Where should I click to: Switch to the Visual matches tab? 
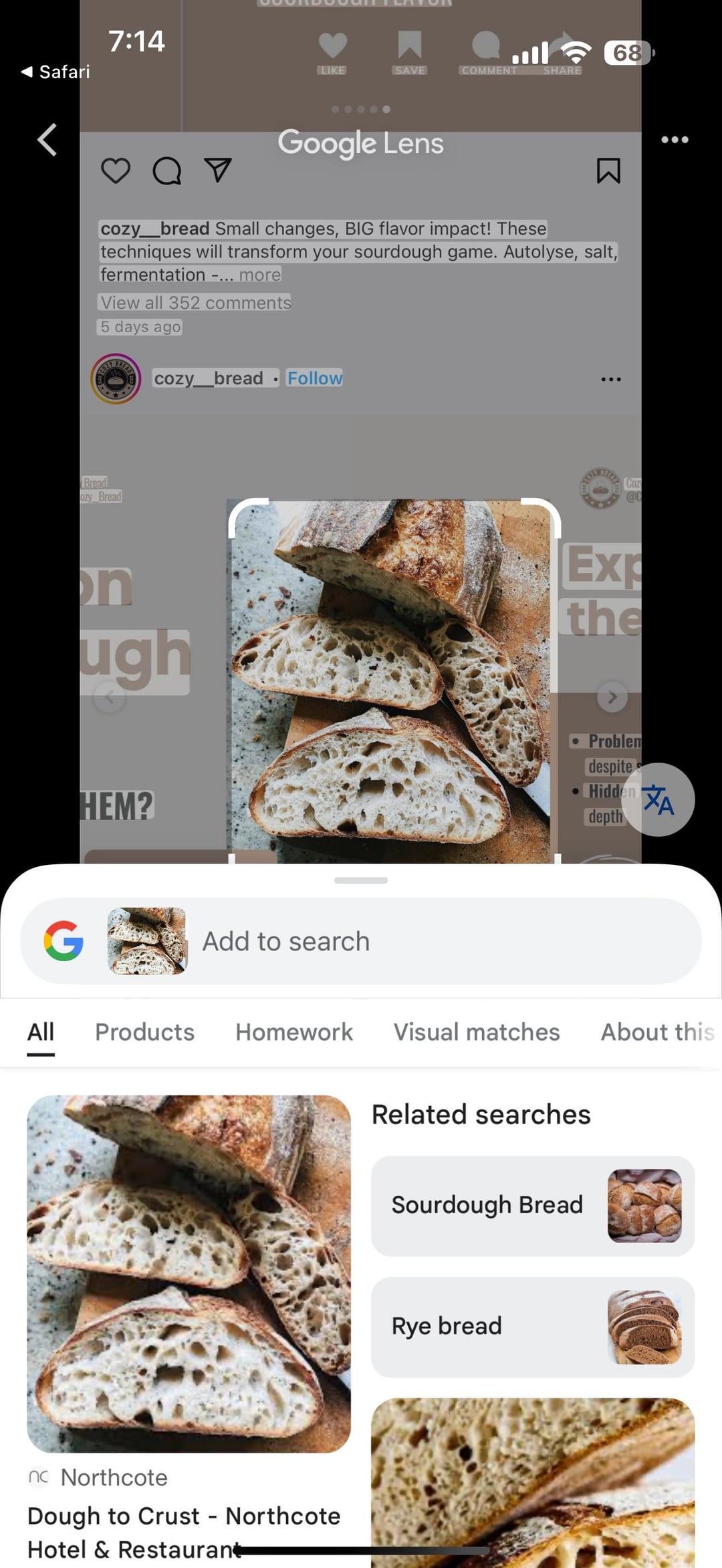(x=476, y=1032)
